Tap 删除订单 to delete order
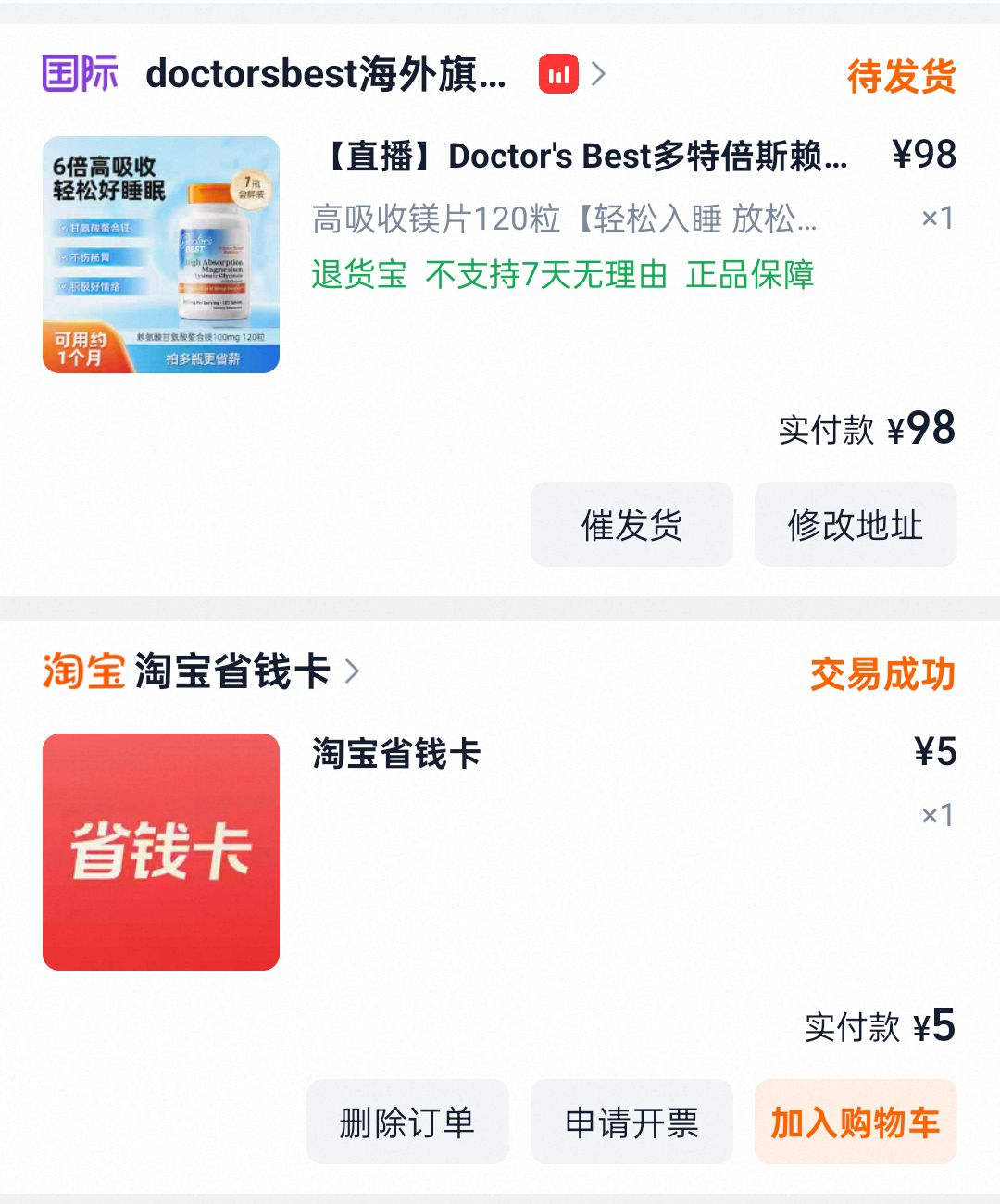Image resolution: width=1000 pixels, height=1204 pixels. point(407,1122)
